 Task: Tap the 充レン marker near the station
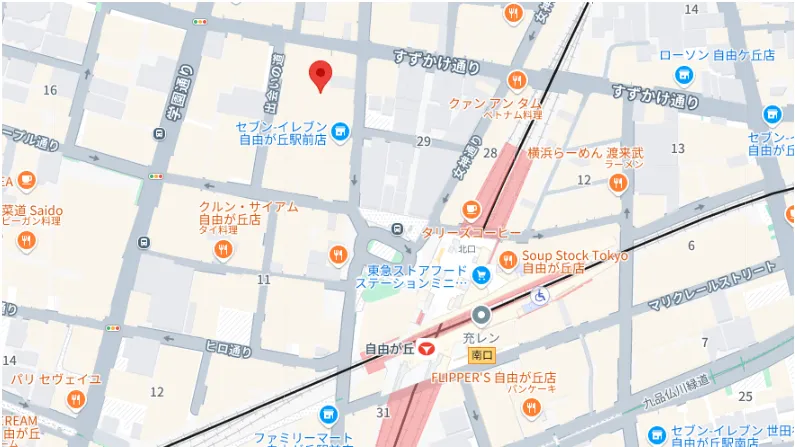point(481,316)
